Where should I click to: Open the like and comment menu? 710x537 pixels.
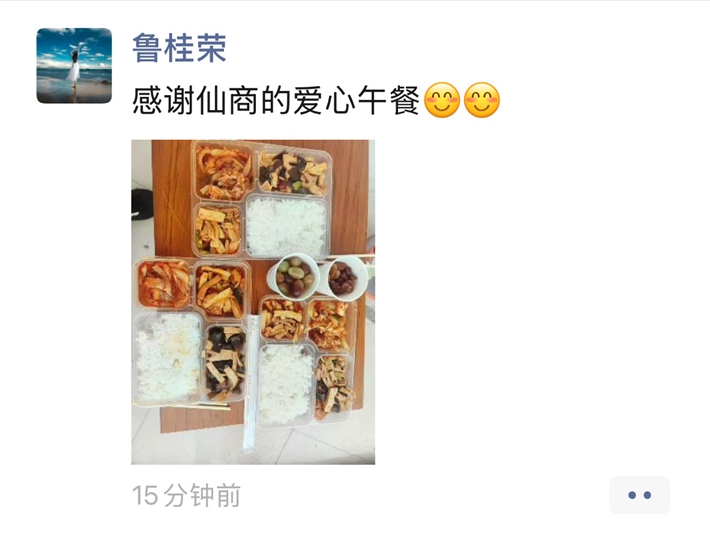click(x=639, y=495)
